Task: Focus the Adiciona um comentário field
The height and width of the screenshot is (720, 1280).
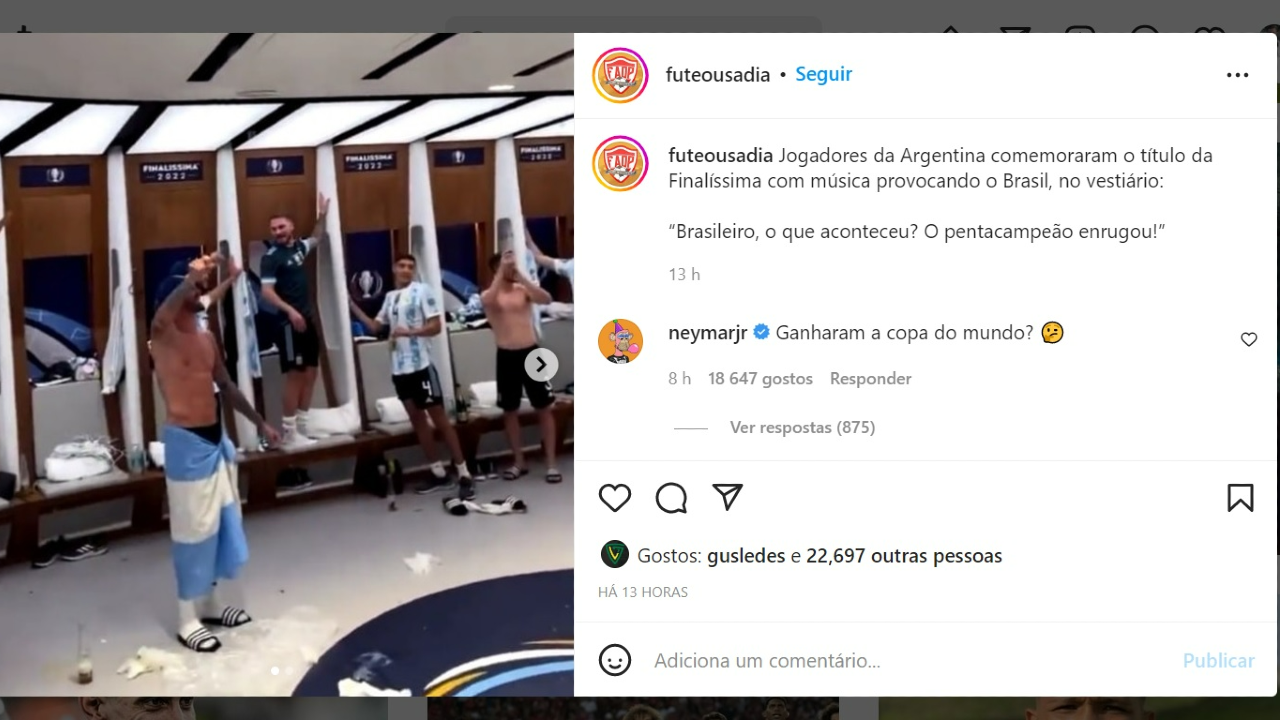Action: tap(900, 661)
